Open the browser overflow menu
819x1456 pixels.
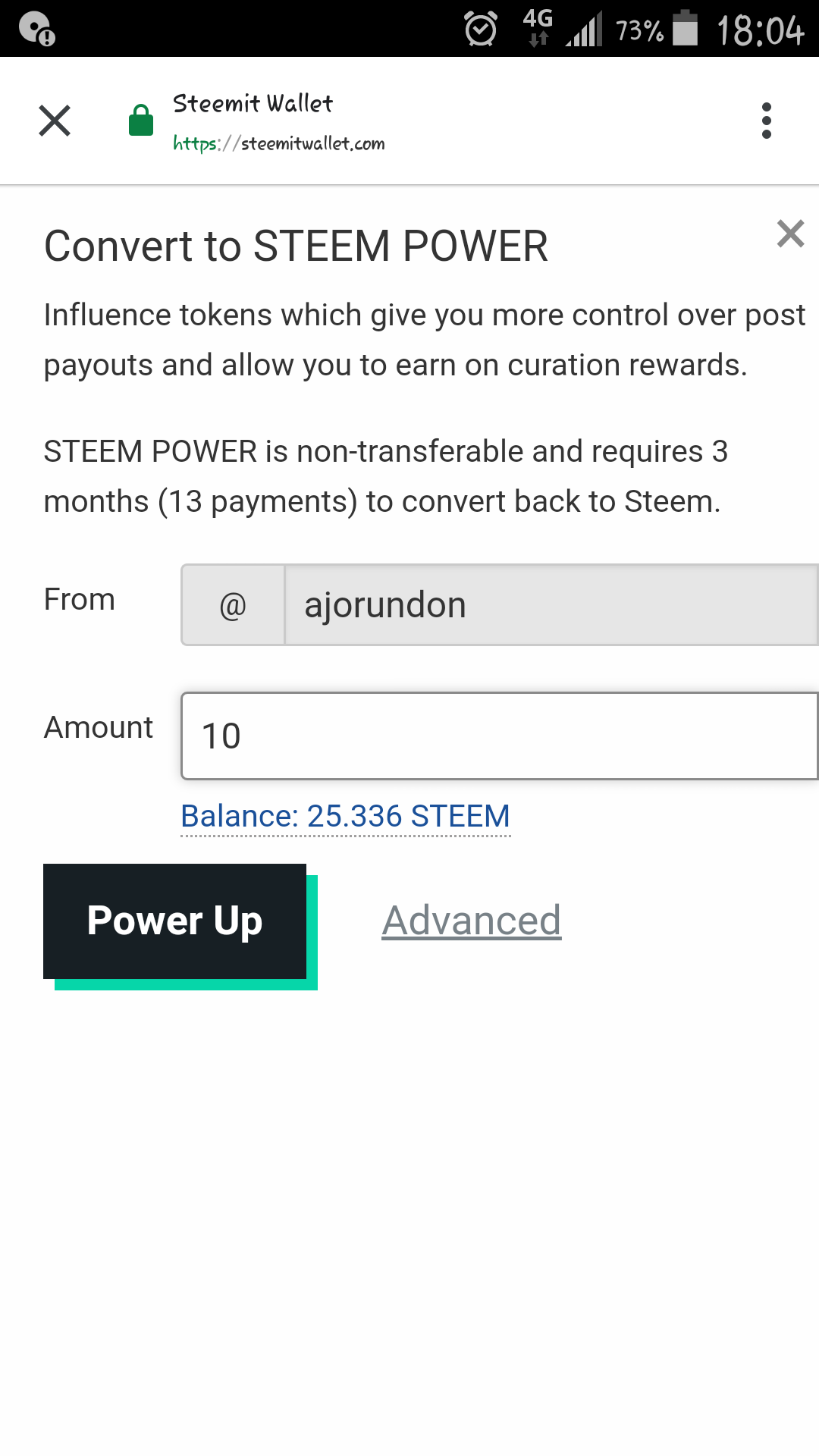tap(766, 121)
